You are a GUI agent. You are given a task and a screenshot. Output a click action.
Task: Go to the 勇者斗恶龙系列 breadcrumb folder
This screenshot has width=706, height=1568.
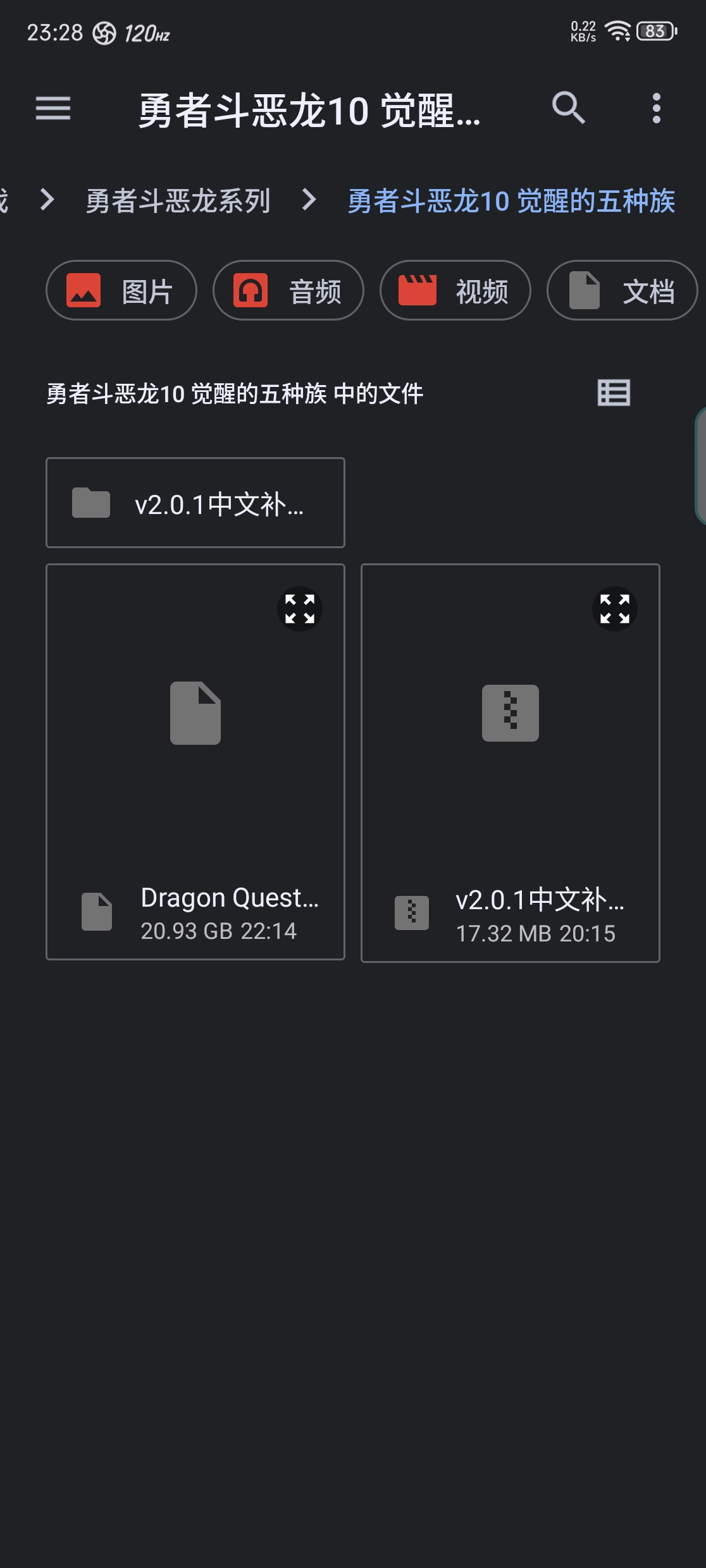(178, 201)
